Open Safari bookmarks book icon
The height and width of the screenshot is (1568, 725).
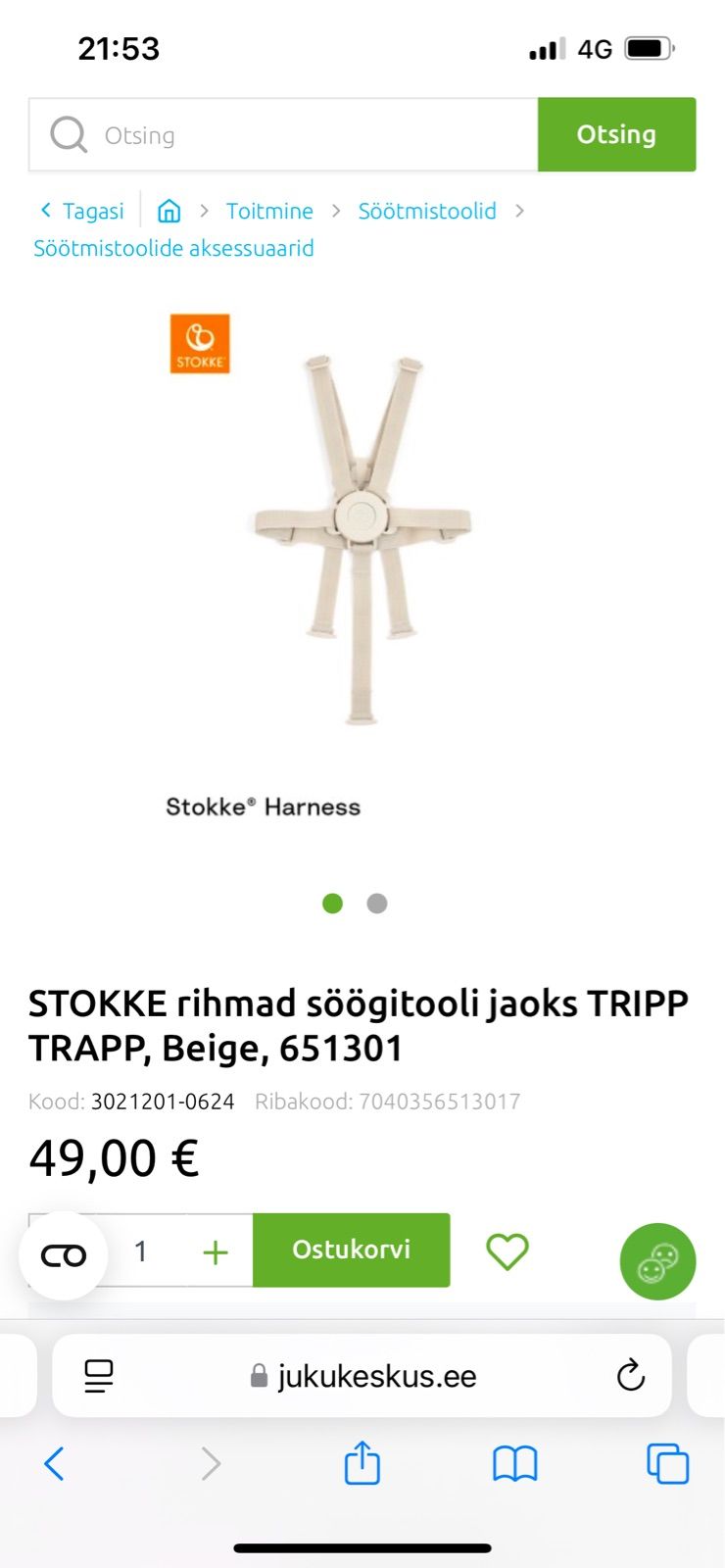click(x=514, y=1463)
